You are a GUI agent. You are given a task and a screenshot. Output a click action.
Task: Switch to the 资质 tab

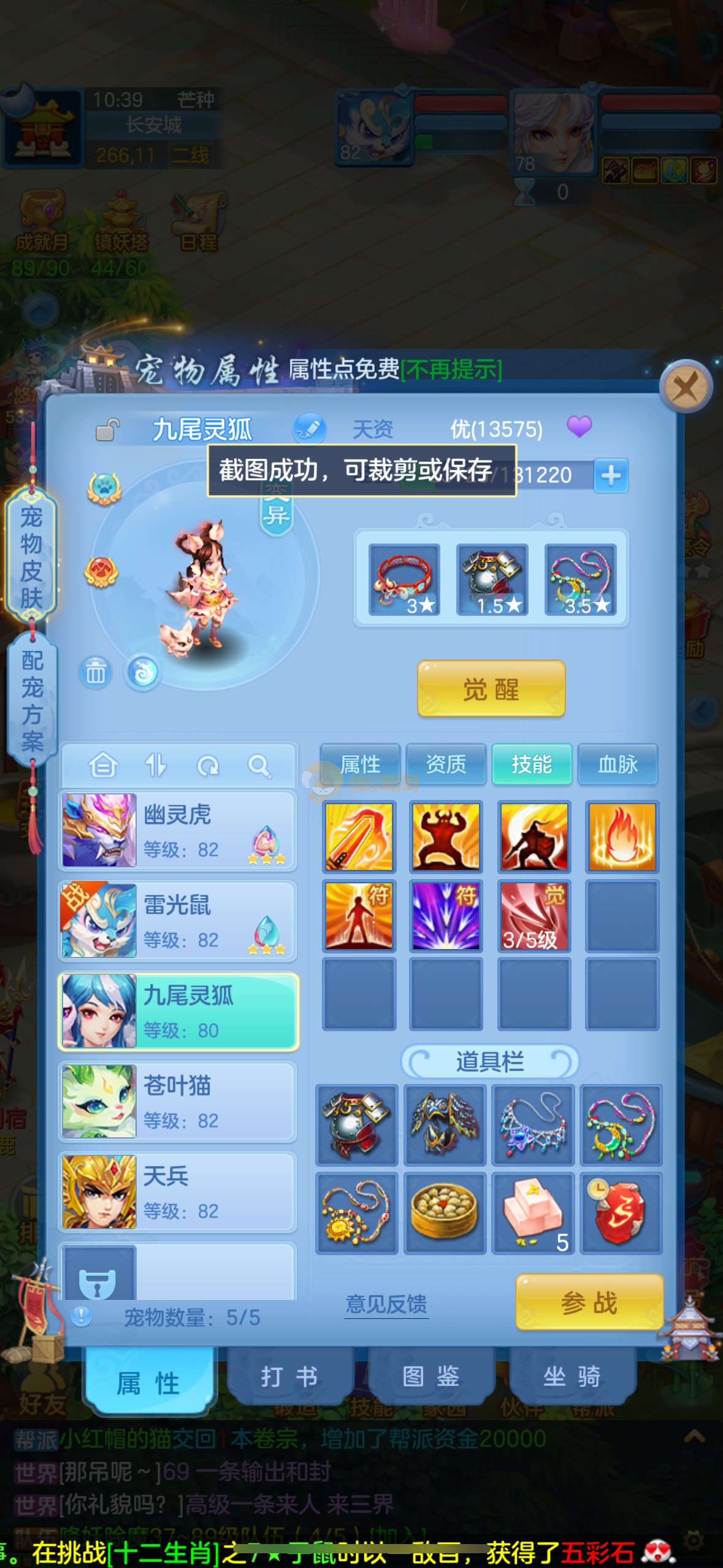(446, 764)
